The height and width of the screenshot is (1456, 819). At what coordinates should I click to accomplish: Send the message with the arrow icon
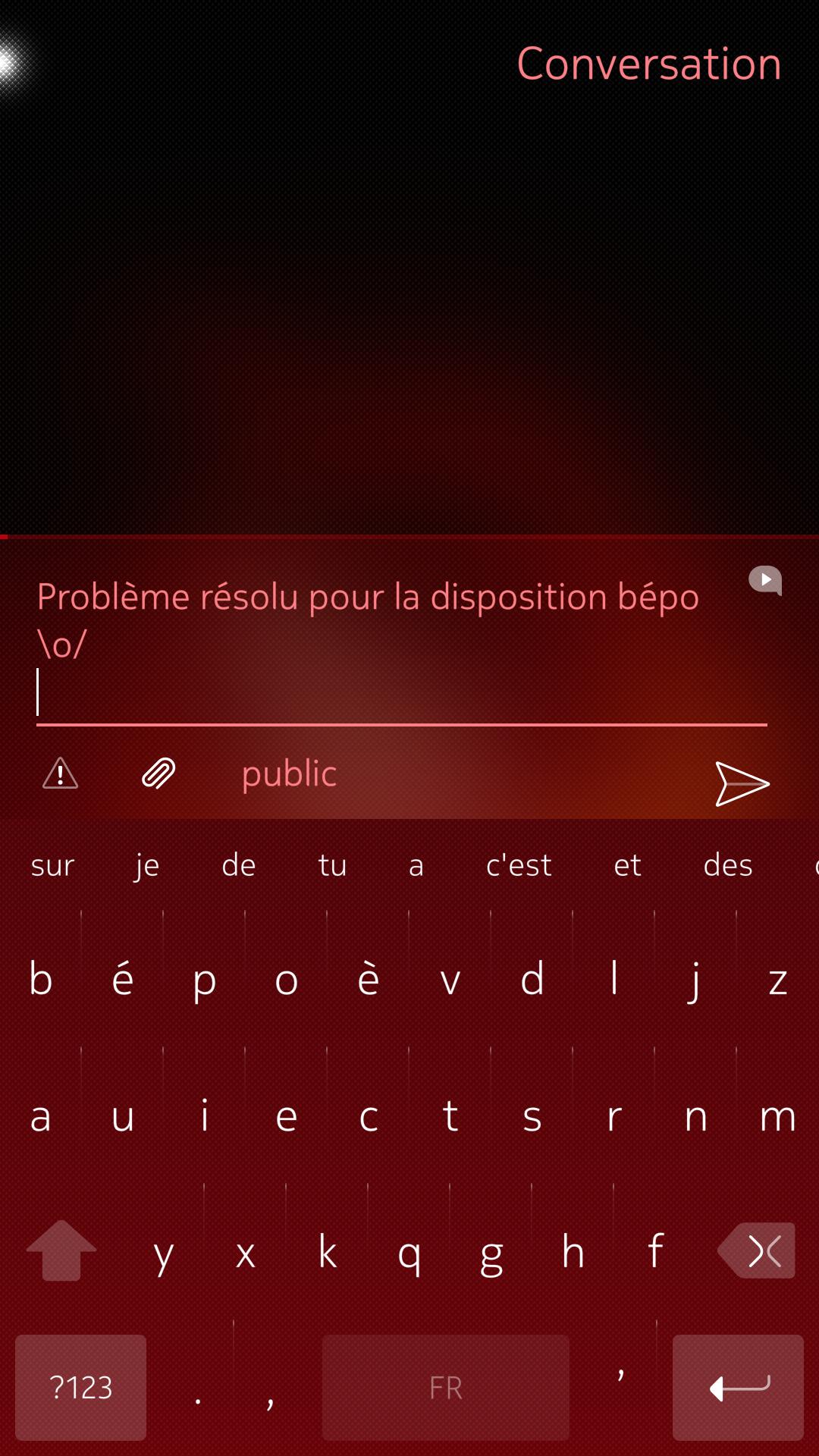coord(742,783)
